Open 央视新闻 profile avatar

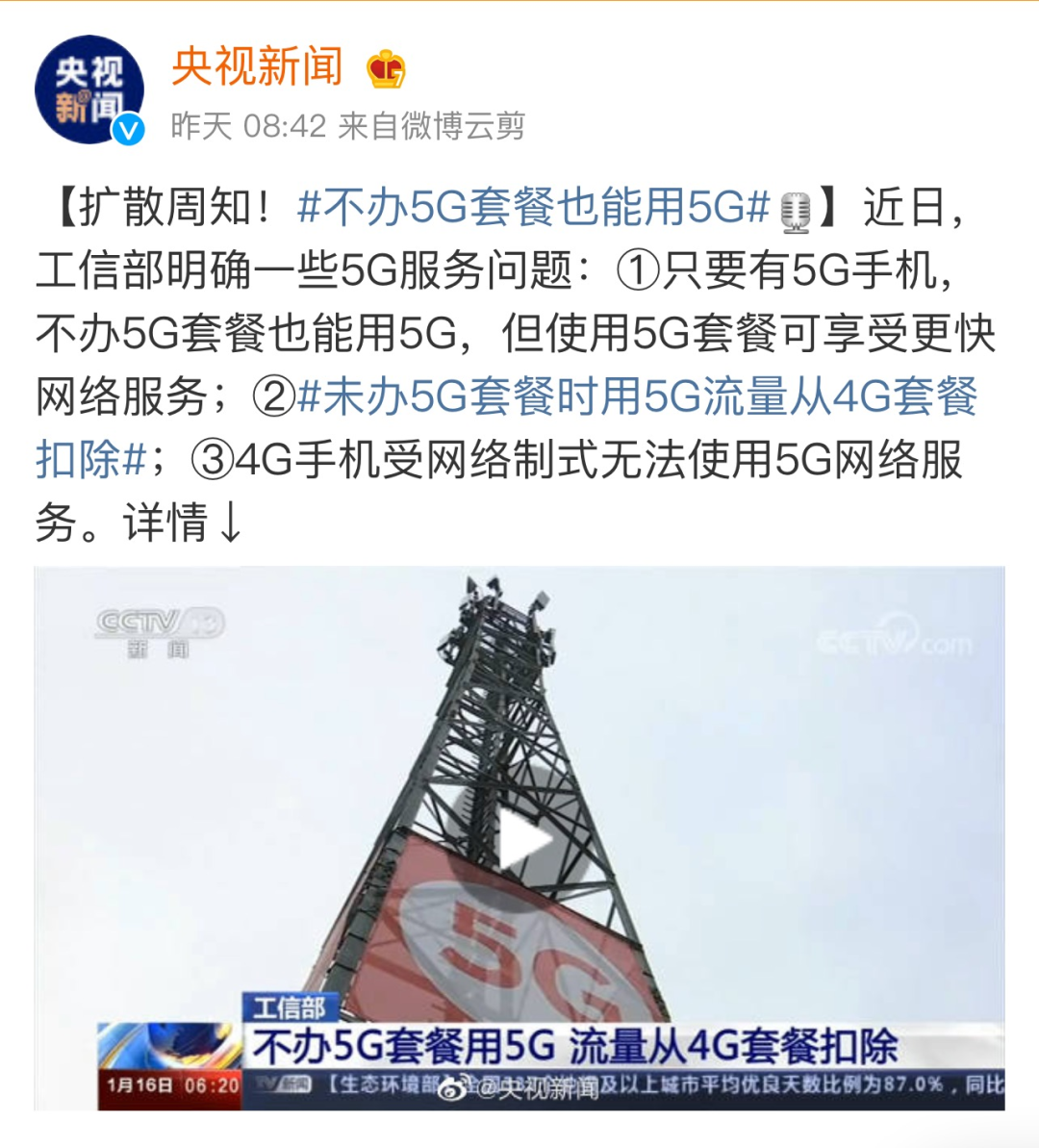click(x=89, y=90)
